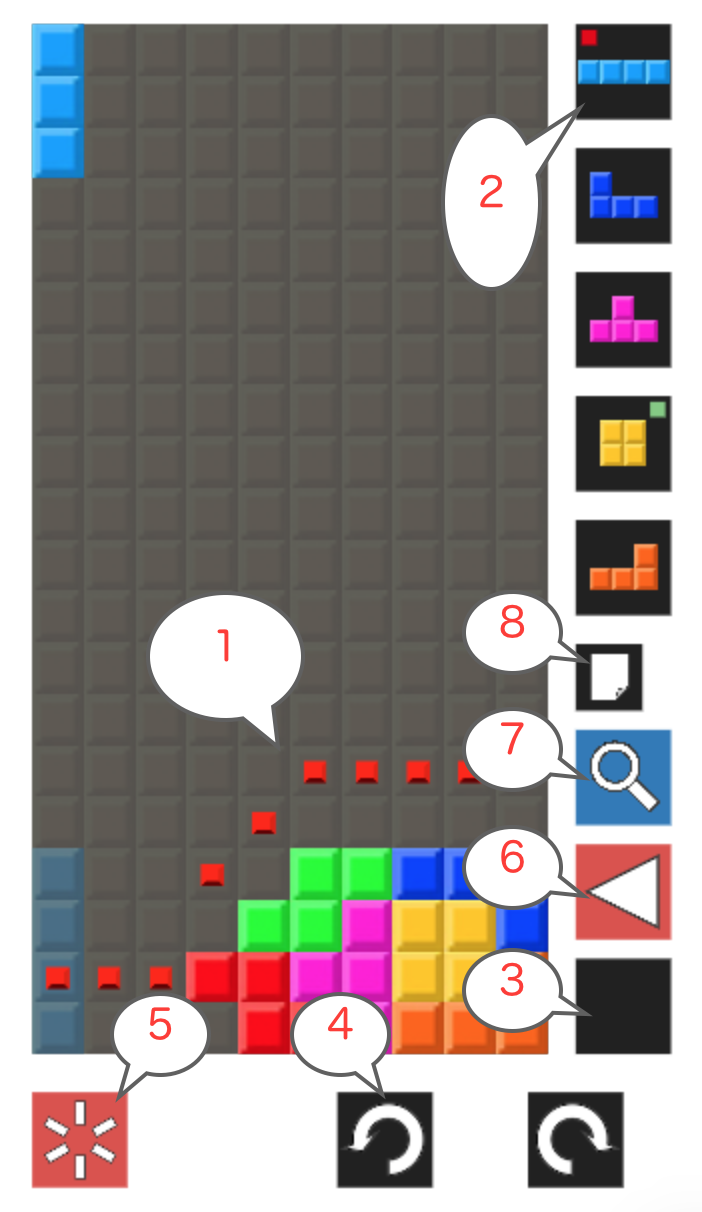The width and height of the screenshot is (702, 1212).
Task: Select the magenta T piece tile
Action: (623, 320)
